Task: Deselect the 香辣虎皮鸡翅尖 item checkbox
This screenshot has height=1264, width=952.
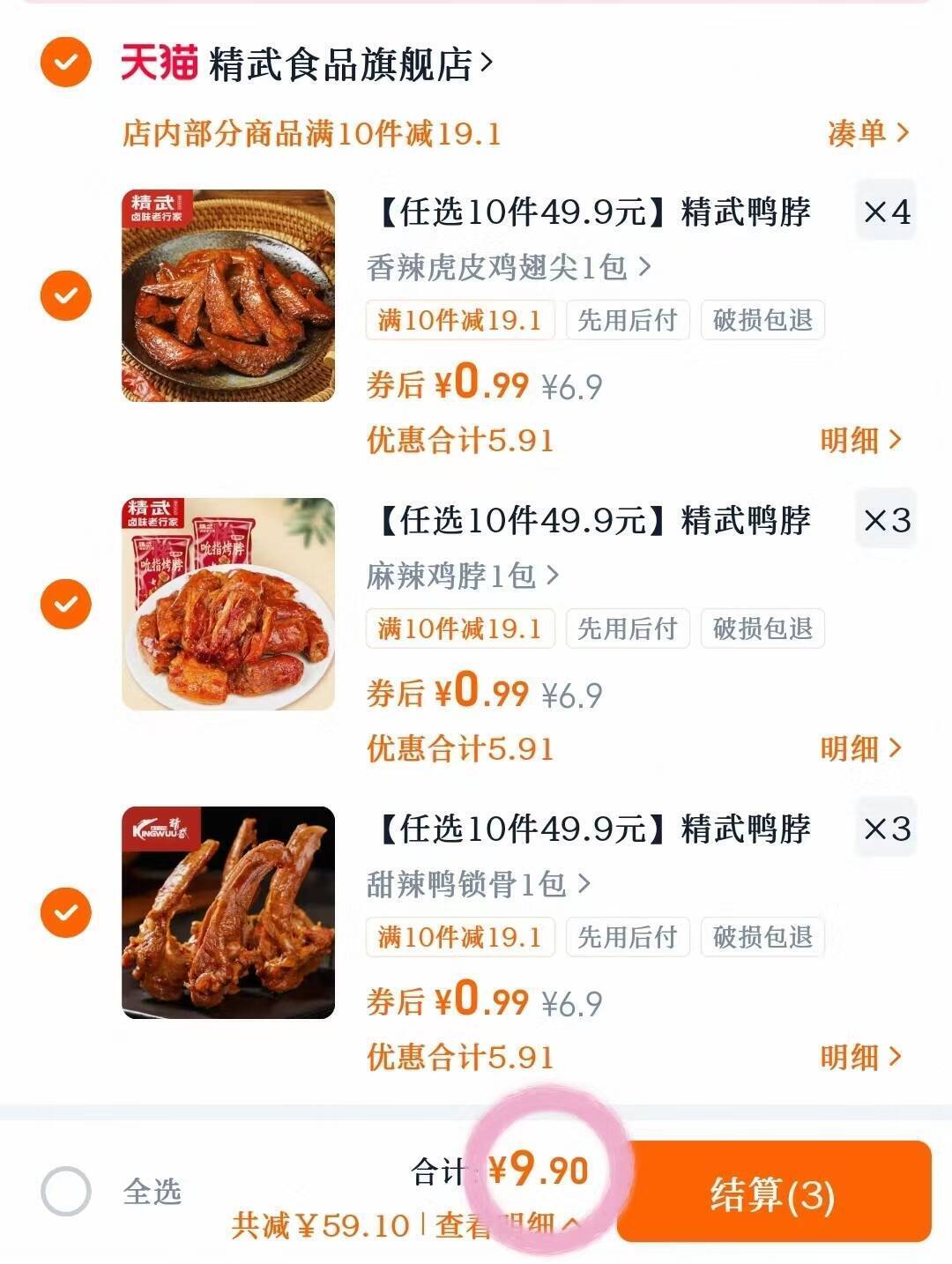Action: [x=64, y=294]
